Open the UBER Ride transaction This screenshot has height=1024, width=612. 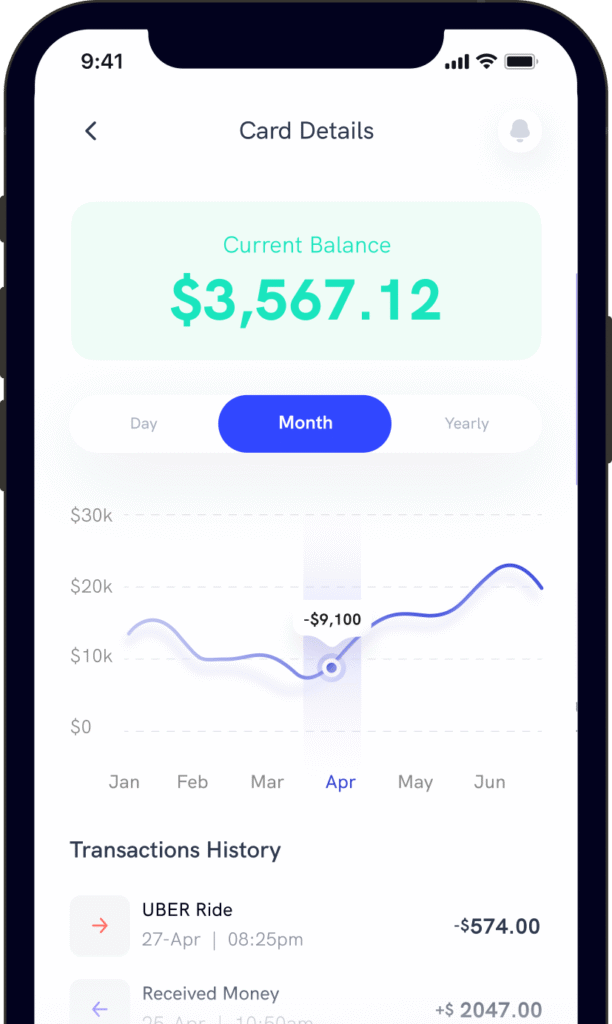pos(305,926)
